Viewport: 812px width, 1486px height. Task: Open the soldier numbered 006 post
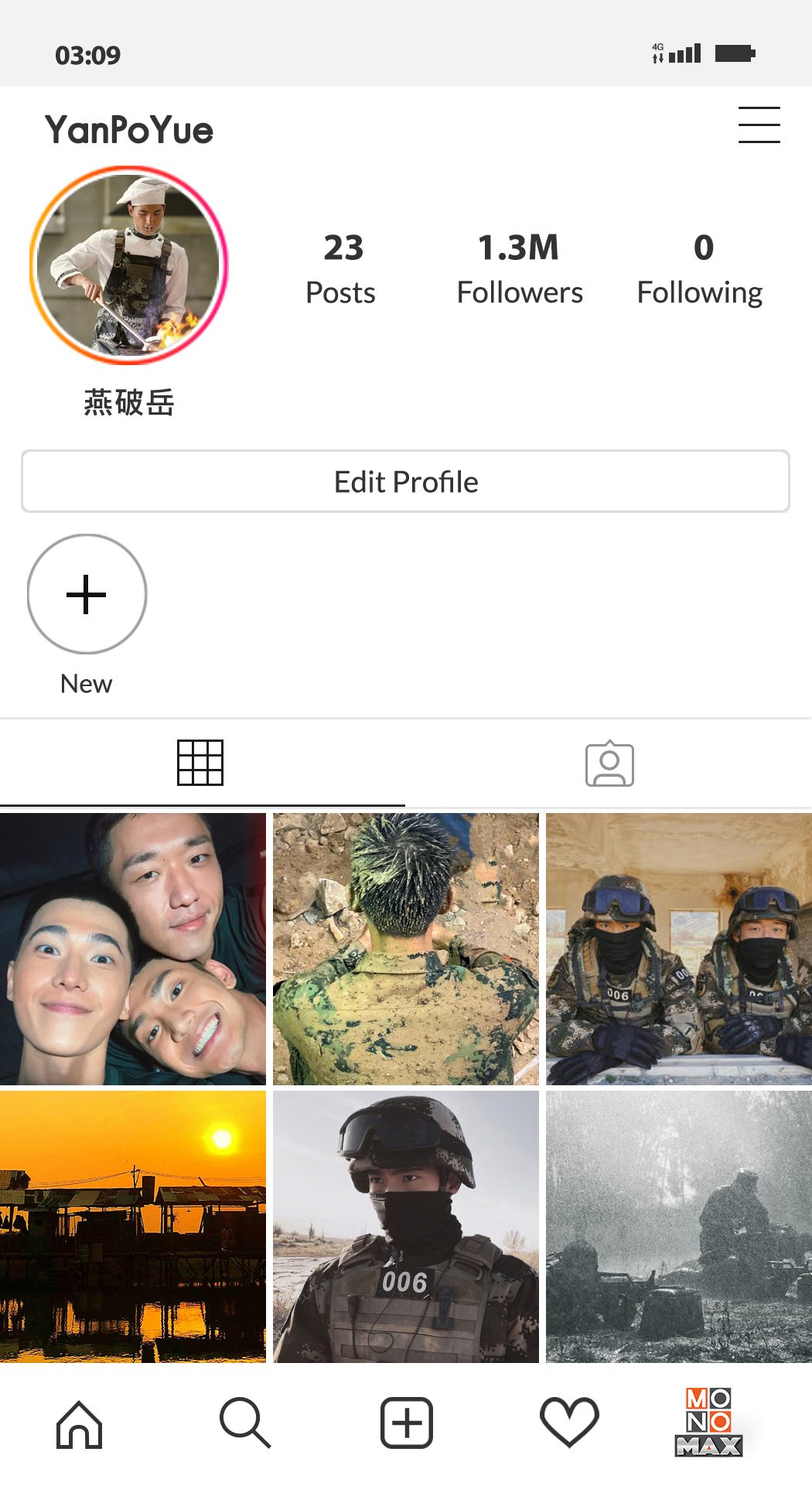405,1226
